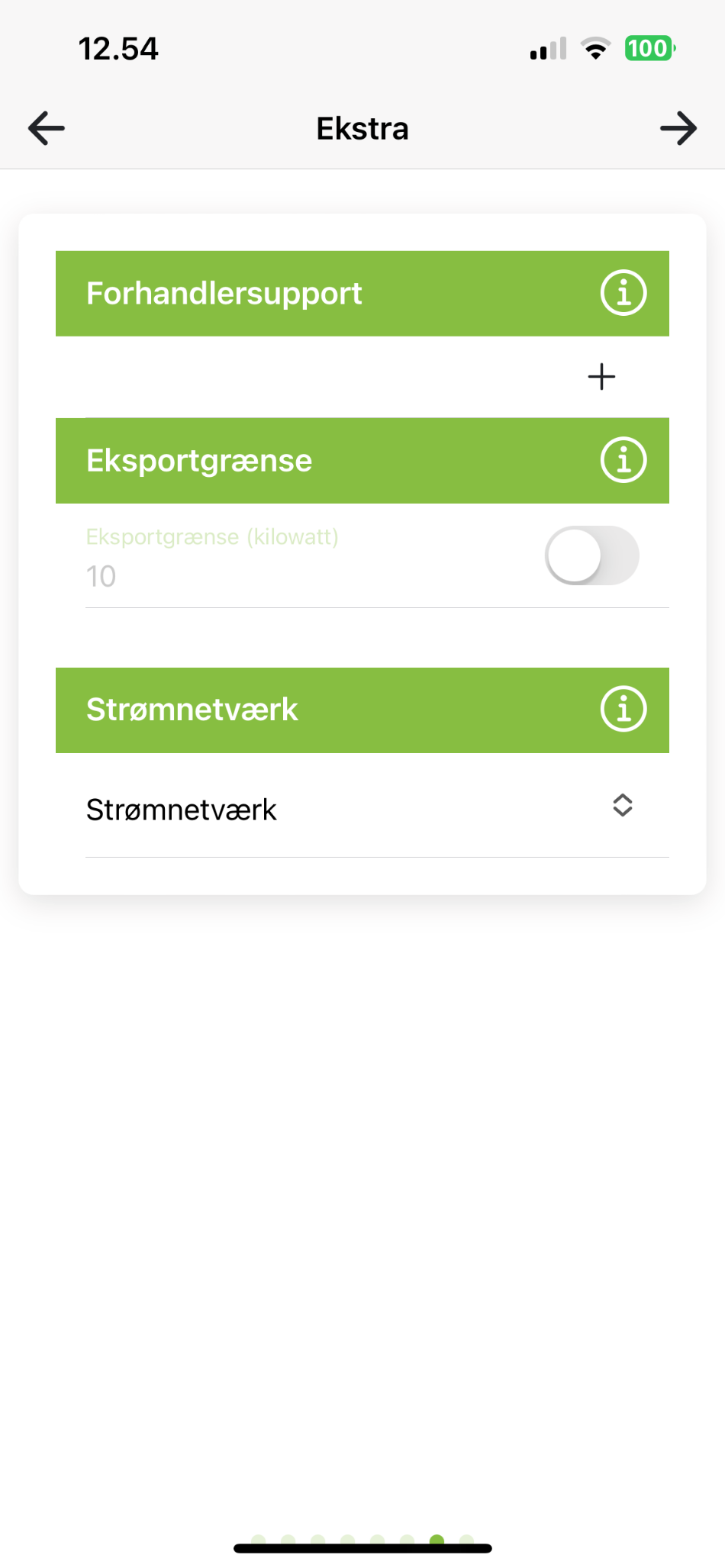View info for Strømnetværk section
725x1568 pixels.
(x=623, y=710)
